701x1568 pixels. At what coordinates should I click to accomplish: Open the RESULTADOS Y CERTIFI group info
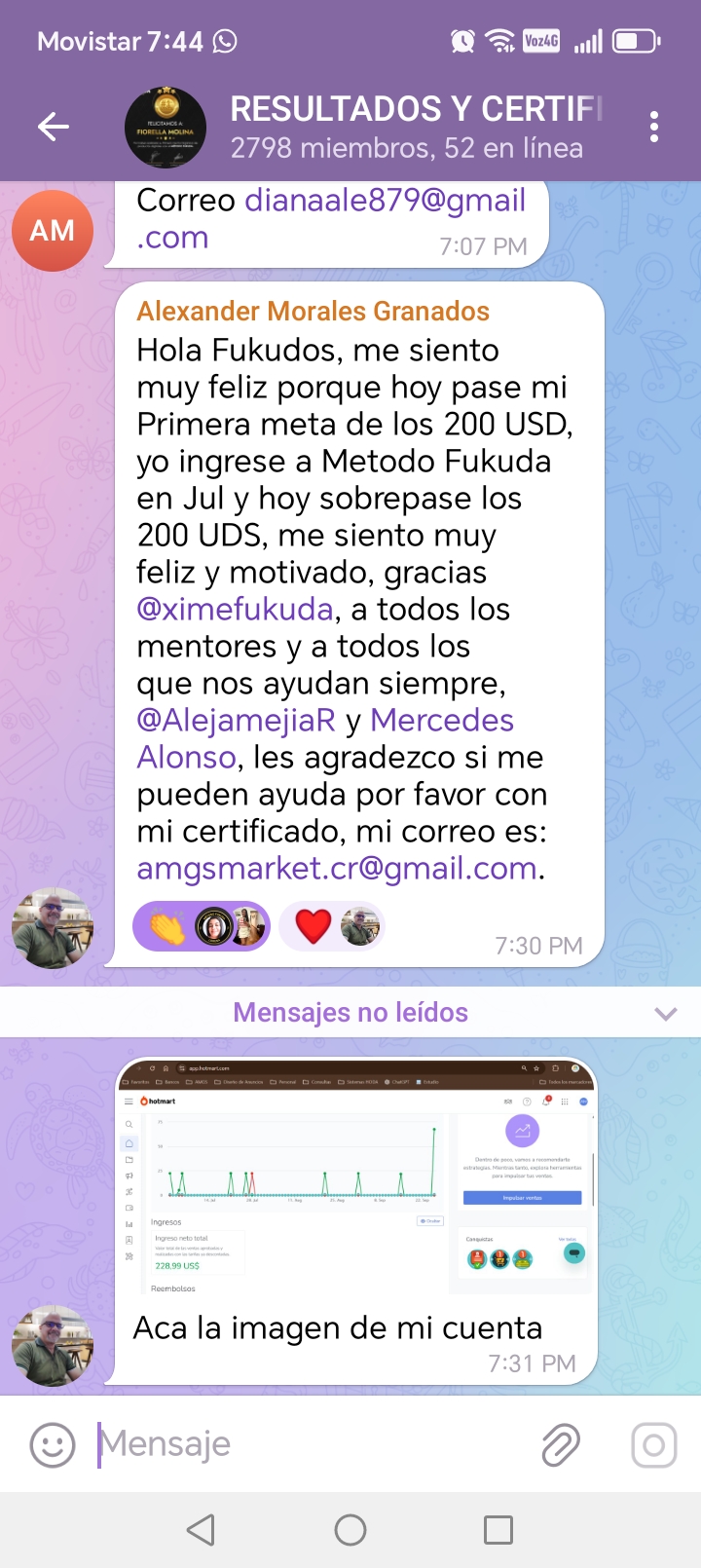(x=417, y=127)
